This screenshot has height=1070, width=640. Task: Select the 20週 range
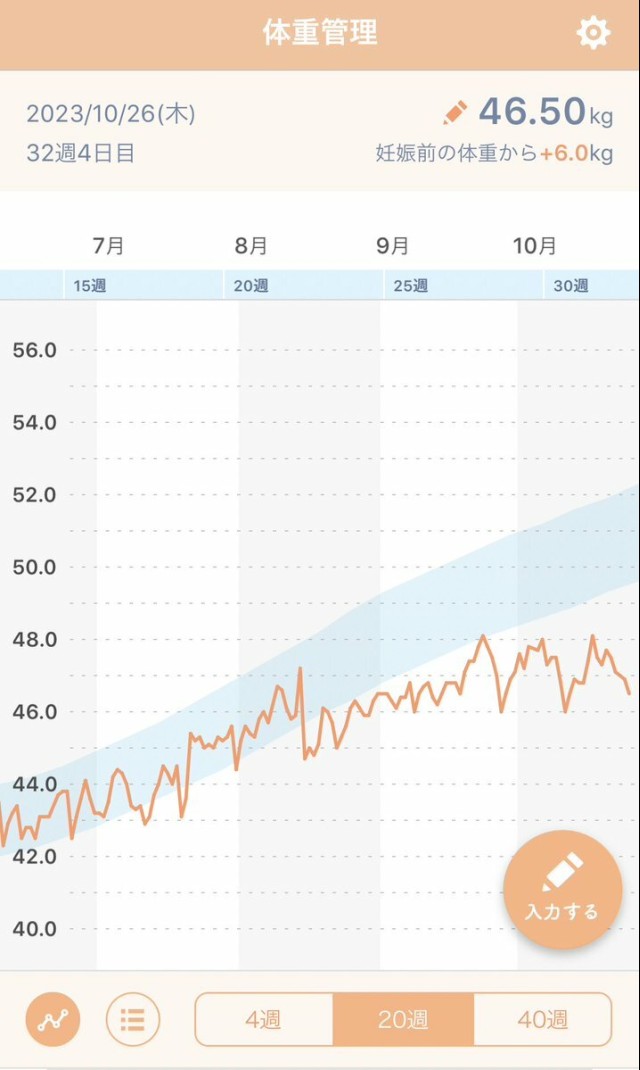(x=403, y=1020)
